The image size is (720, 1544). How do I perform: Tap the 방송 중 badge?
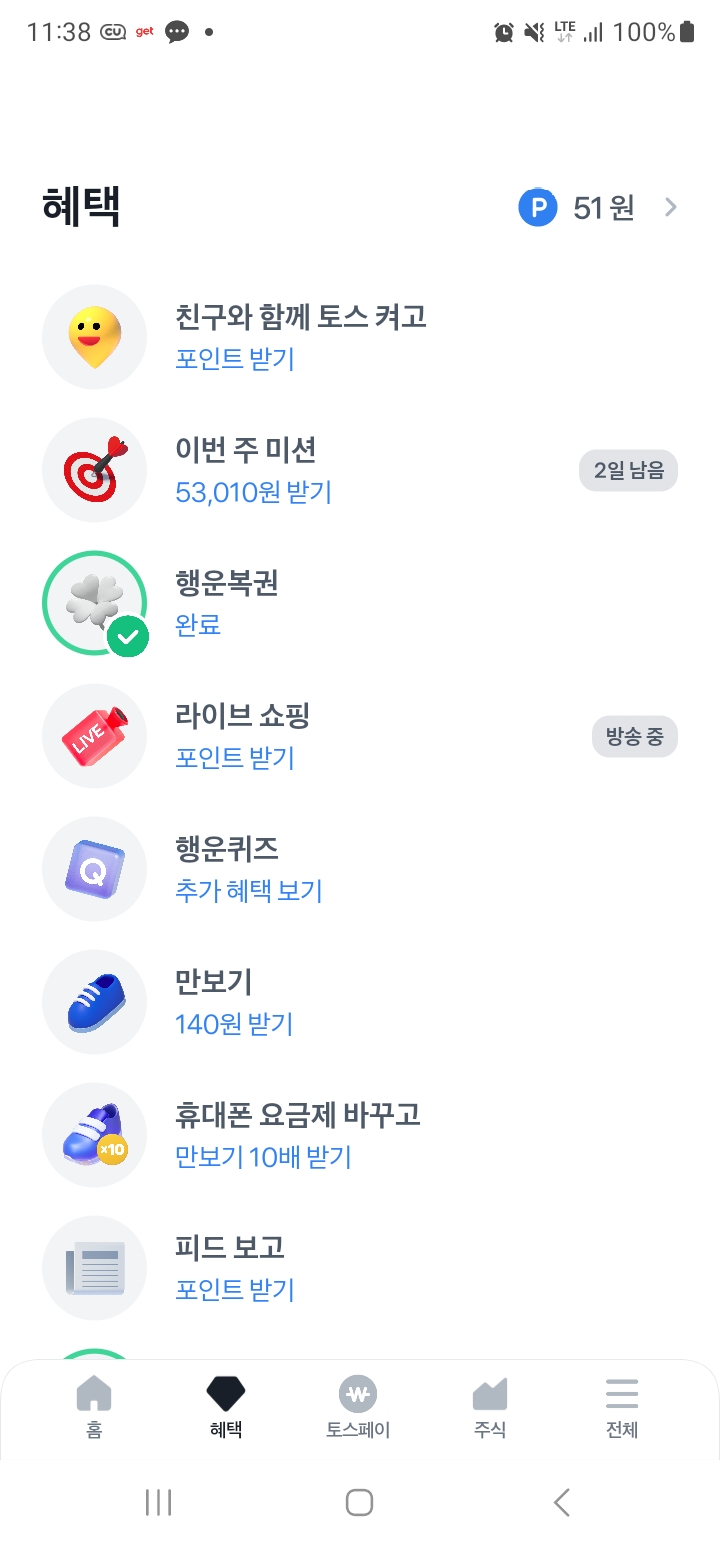(635, 736)
